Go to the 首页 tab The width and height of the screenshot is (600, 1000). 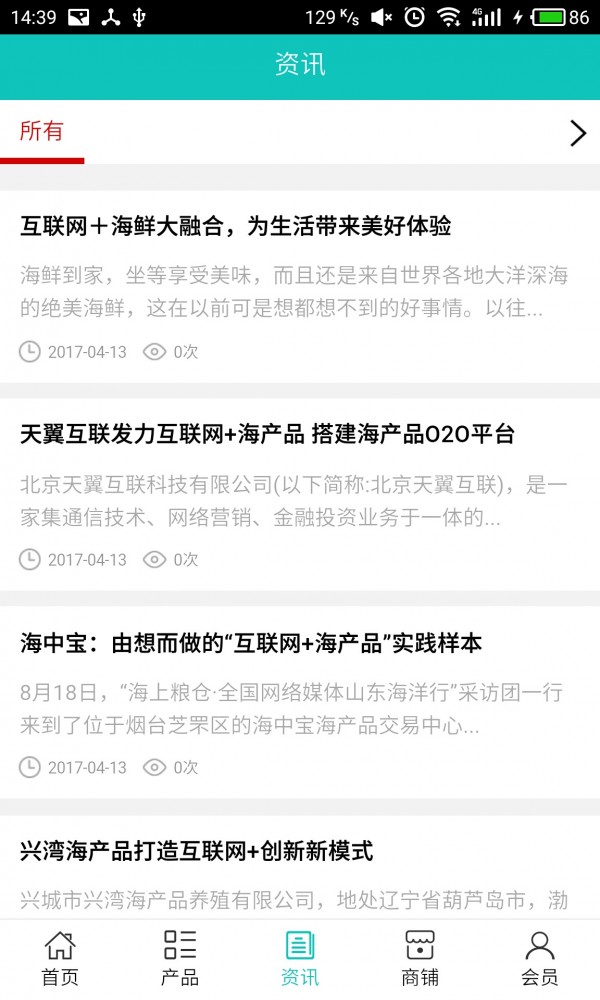point(60,958)
